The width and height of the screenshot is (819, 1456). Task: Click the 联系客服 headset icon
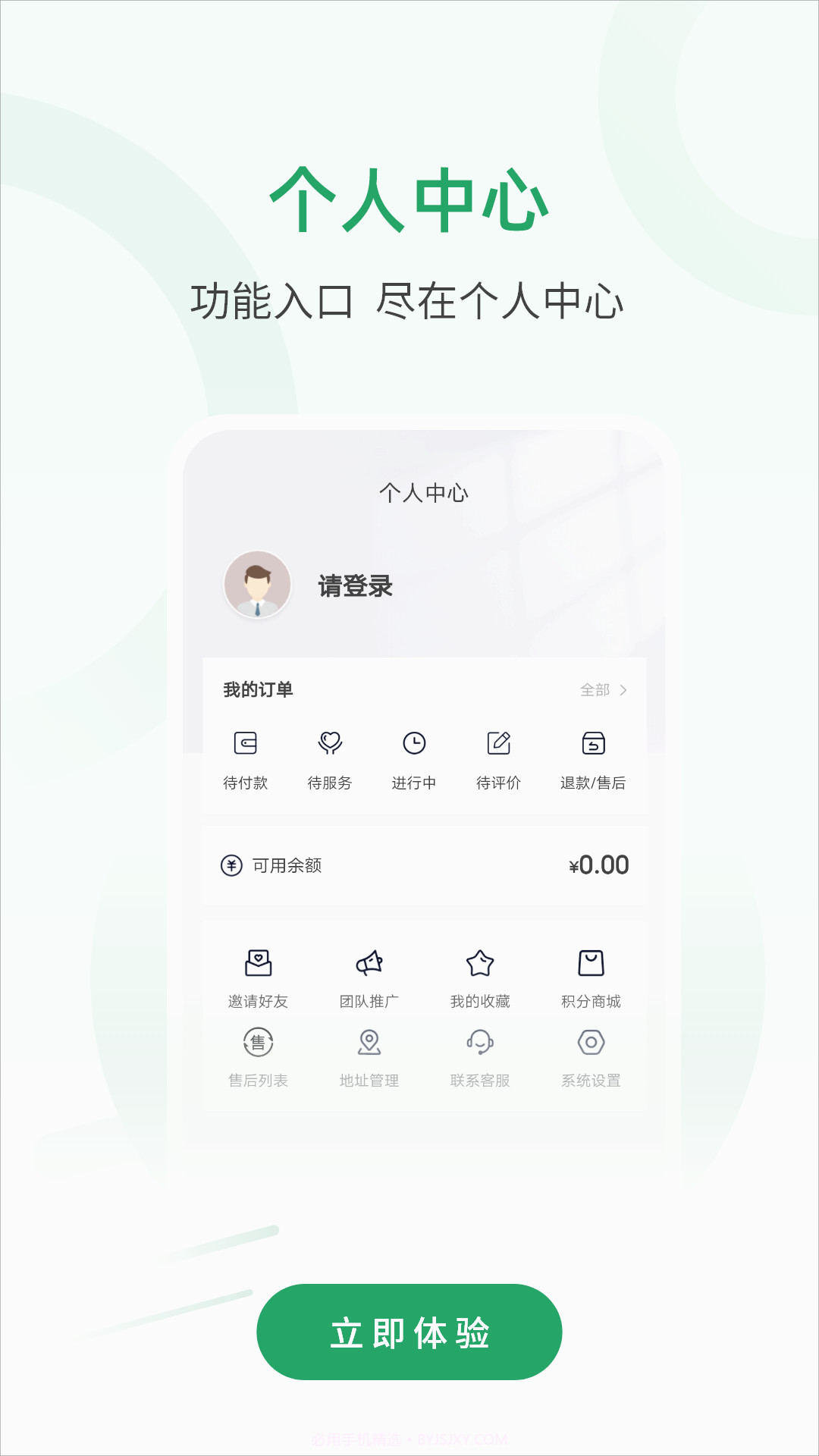point(480,1044)
